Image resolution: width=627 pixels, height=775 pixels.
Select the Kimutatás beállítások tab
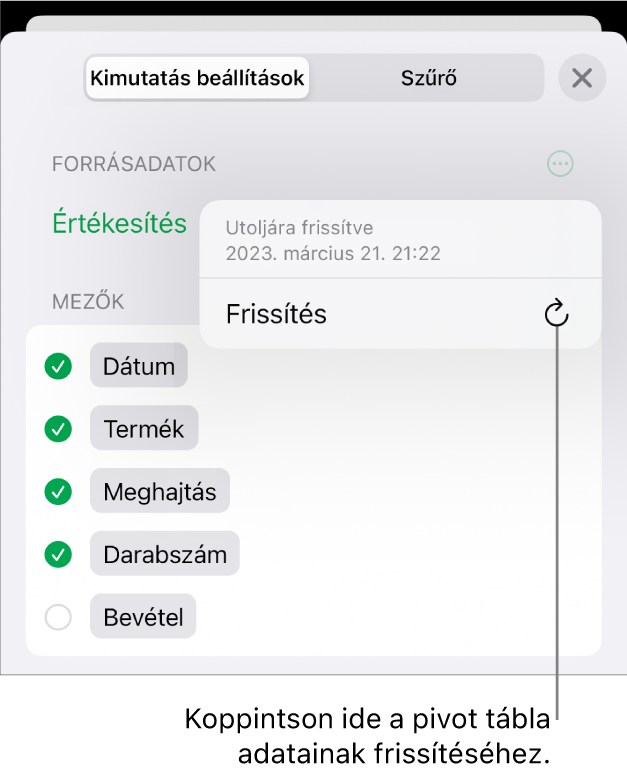197,78
